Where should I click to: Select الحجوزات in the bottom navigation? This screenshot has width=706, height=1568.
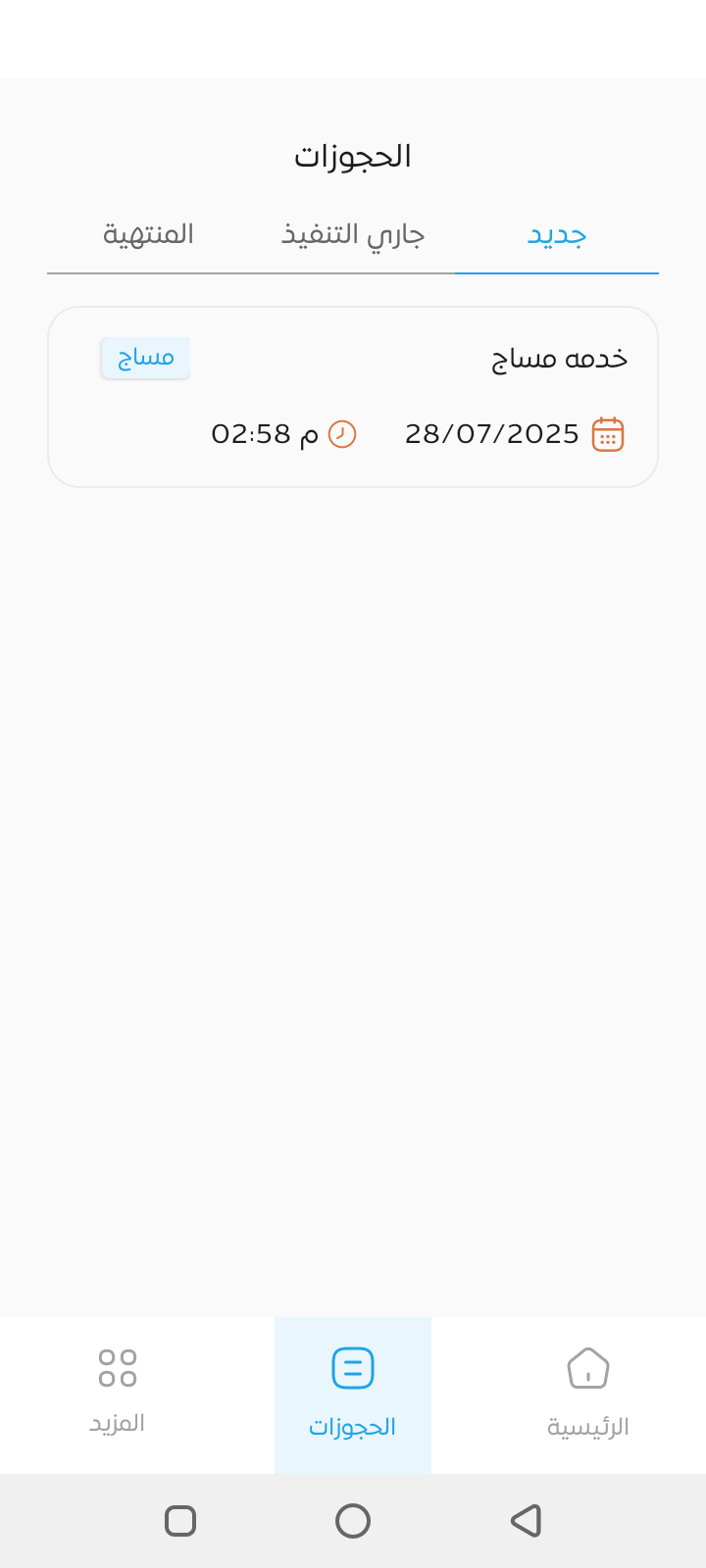[353, 1394]
